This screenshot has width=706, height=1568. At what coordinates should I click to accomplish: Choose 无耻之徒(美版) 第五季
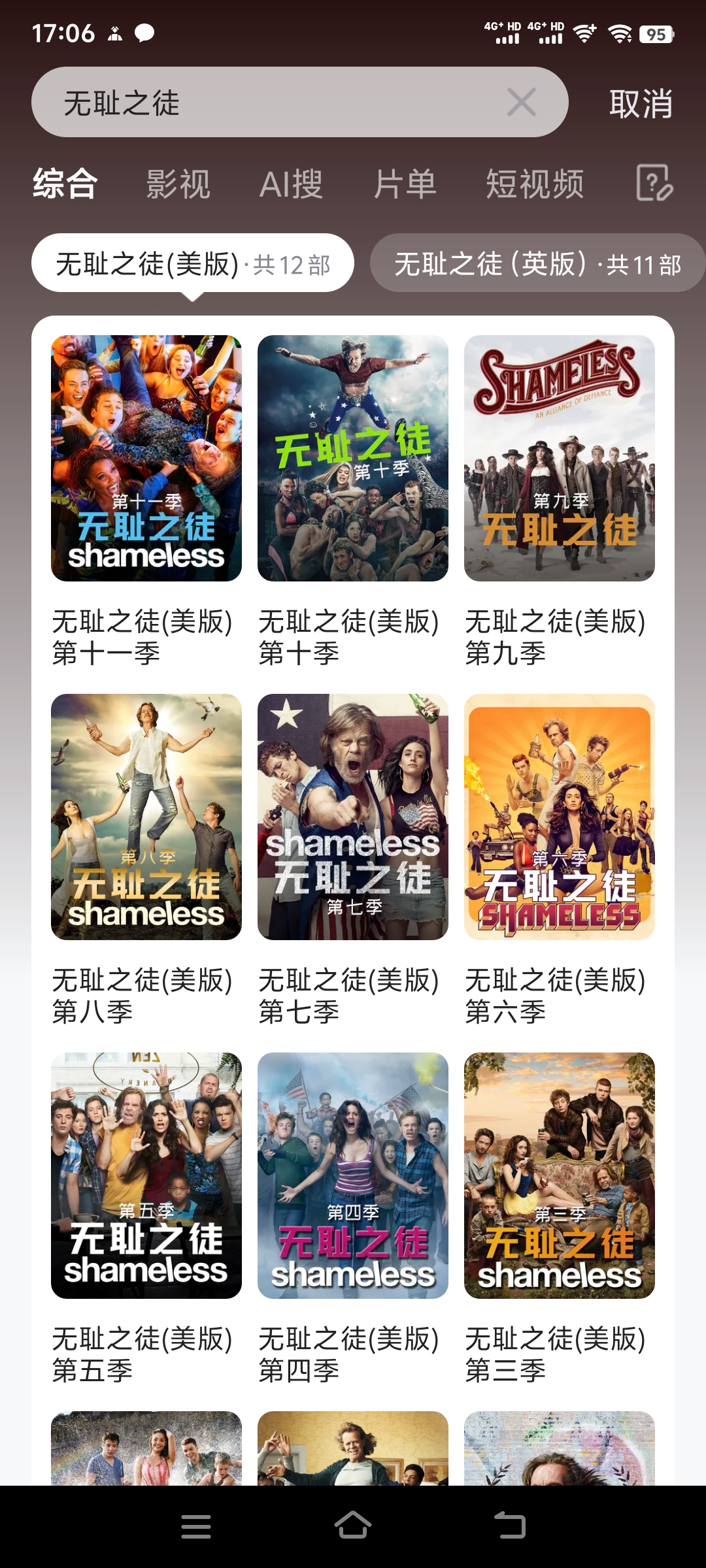click(146, 1175)
